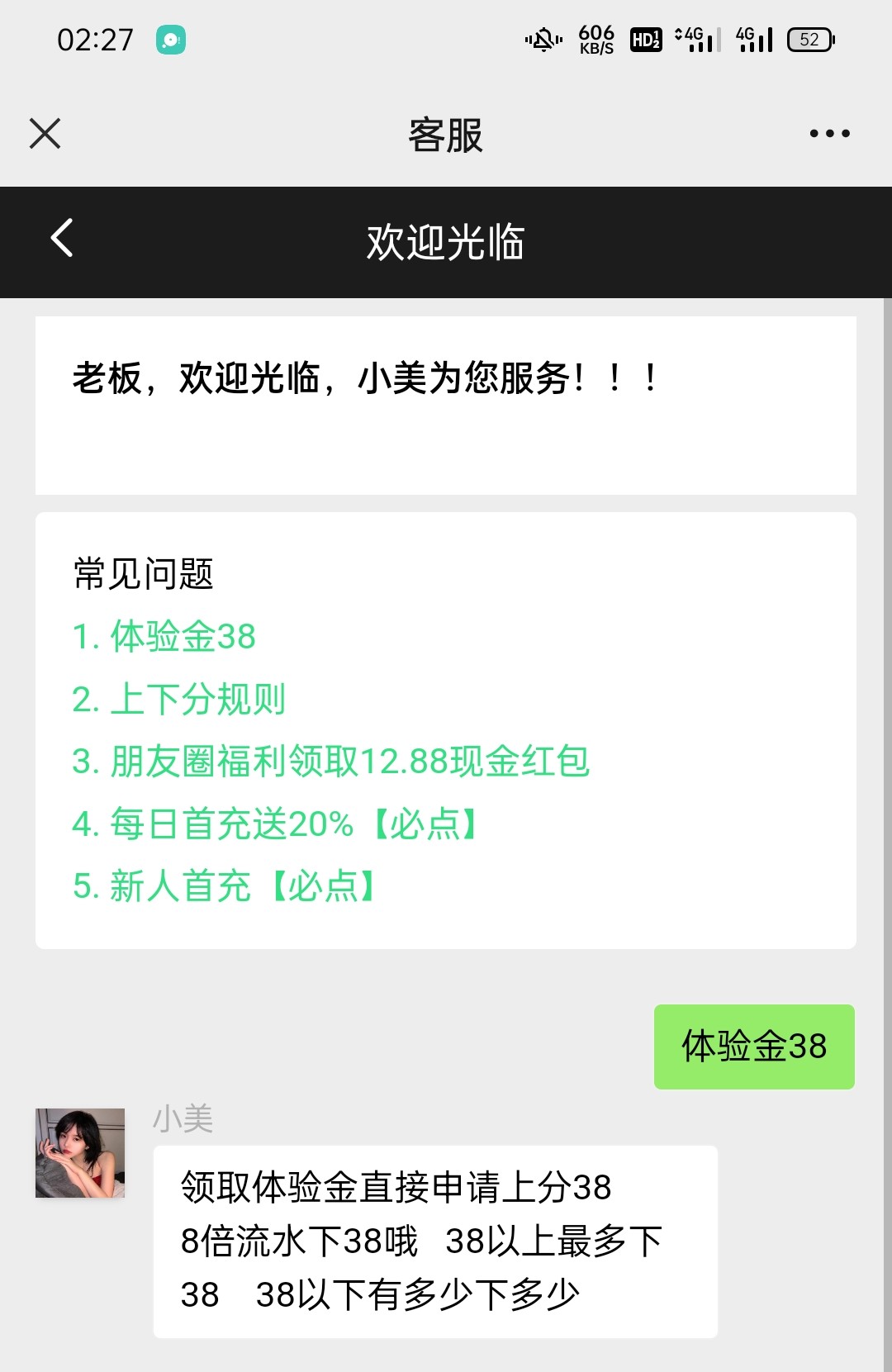Open 新人首充【必点】 question
Image resolution: width=892 pixels, height=1372 pixels.
[x=225, y=886]
